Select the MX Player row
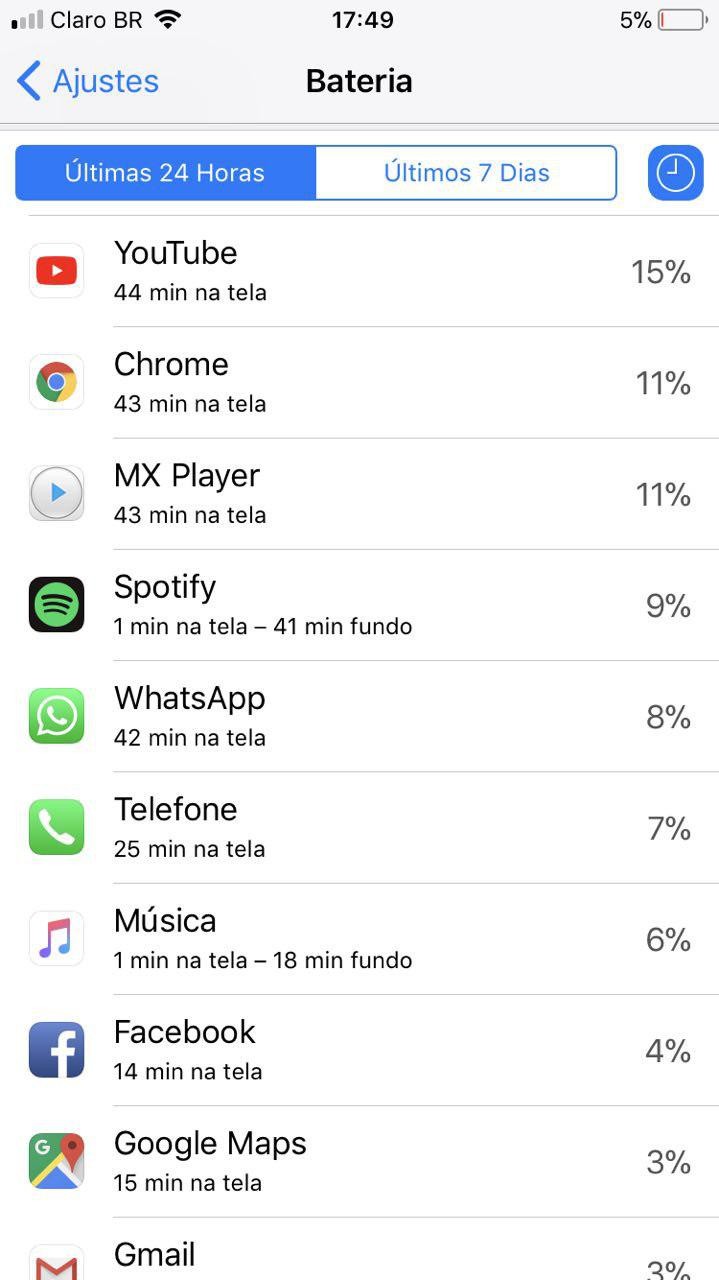719x1280 pixels. (x=360, y=493)
